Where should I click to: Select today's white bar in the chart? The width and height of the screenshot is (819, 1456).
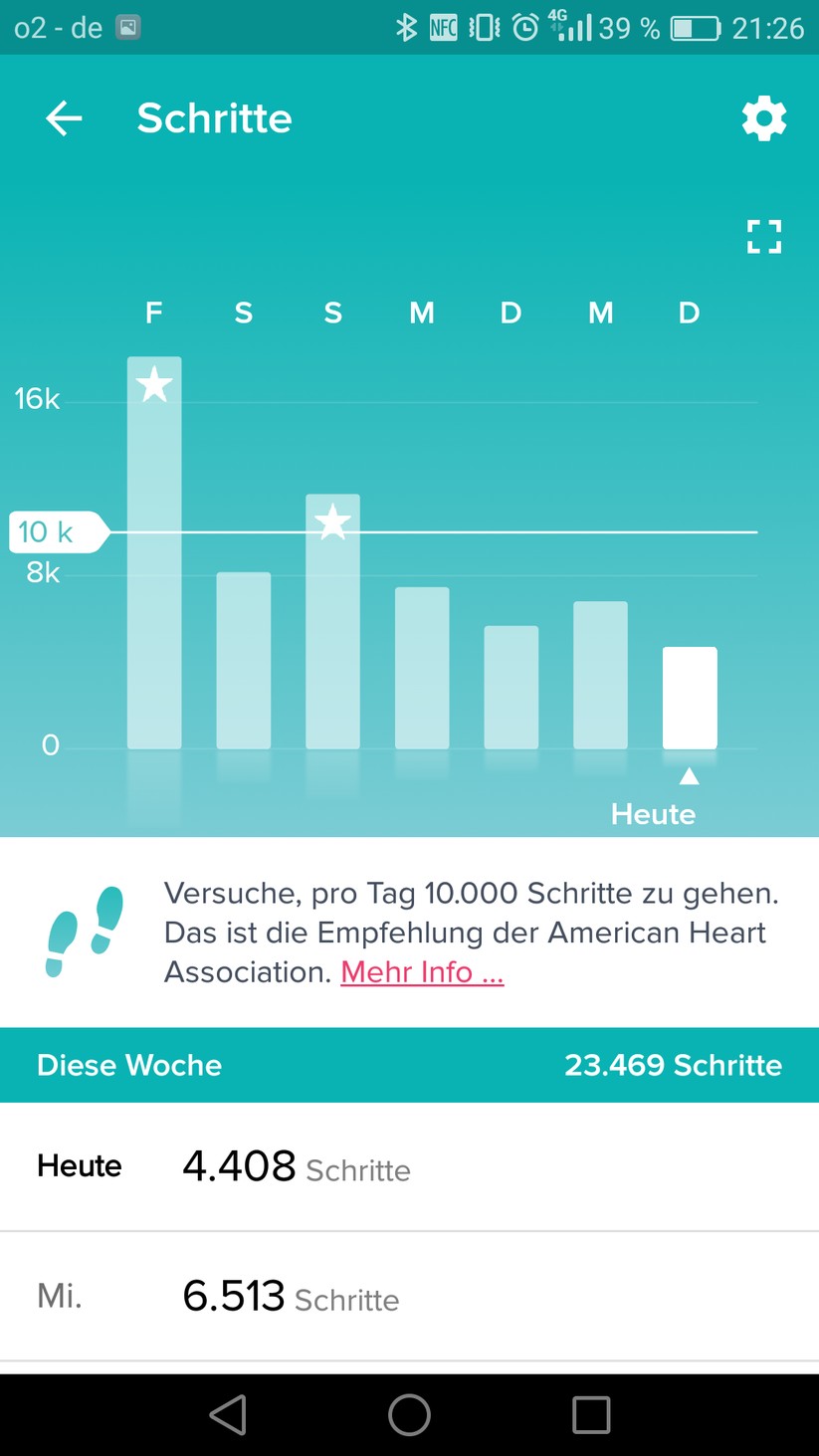click(691, 697)
